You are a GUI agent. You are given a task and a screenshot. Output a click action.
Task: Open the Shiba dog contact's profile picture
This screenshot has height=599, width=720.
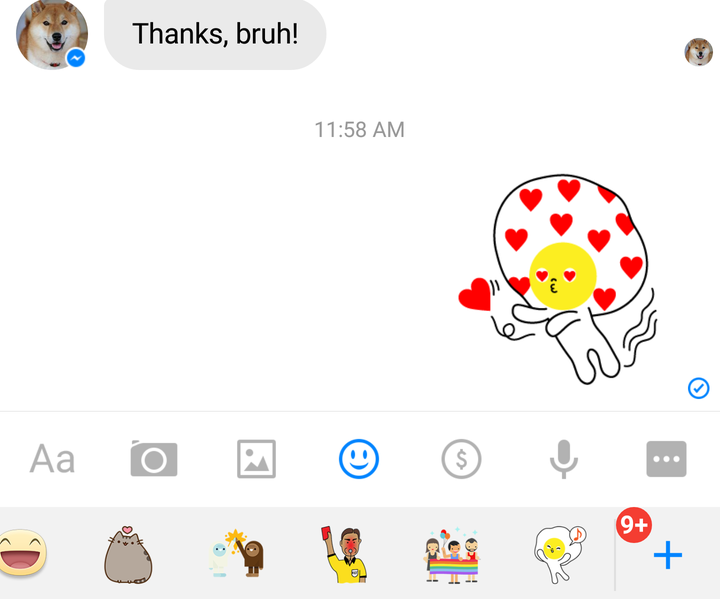coord(51,35)
